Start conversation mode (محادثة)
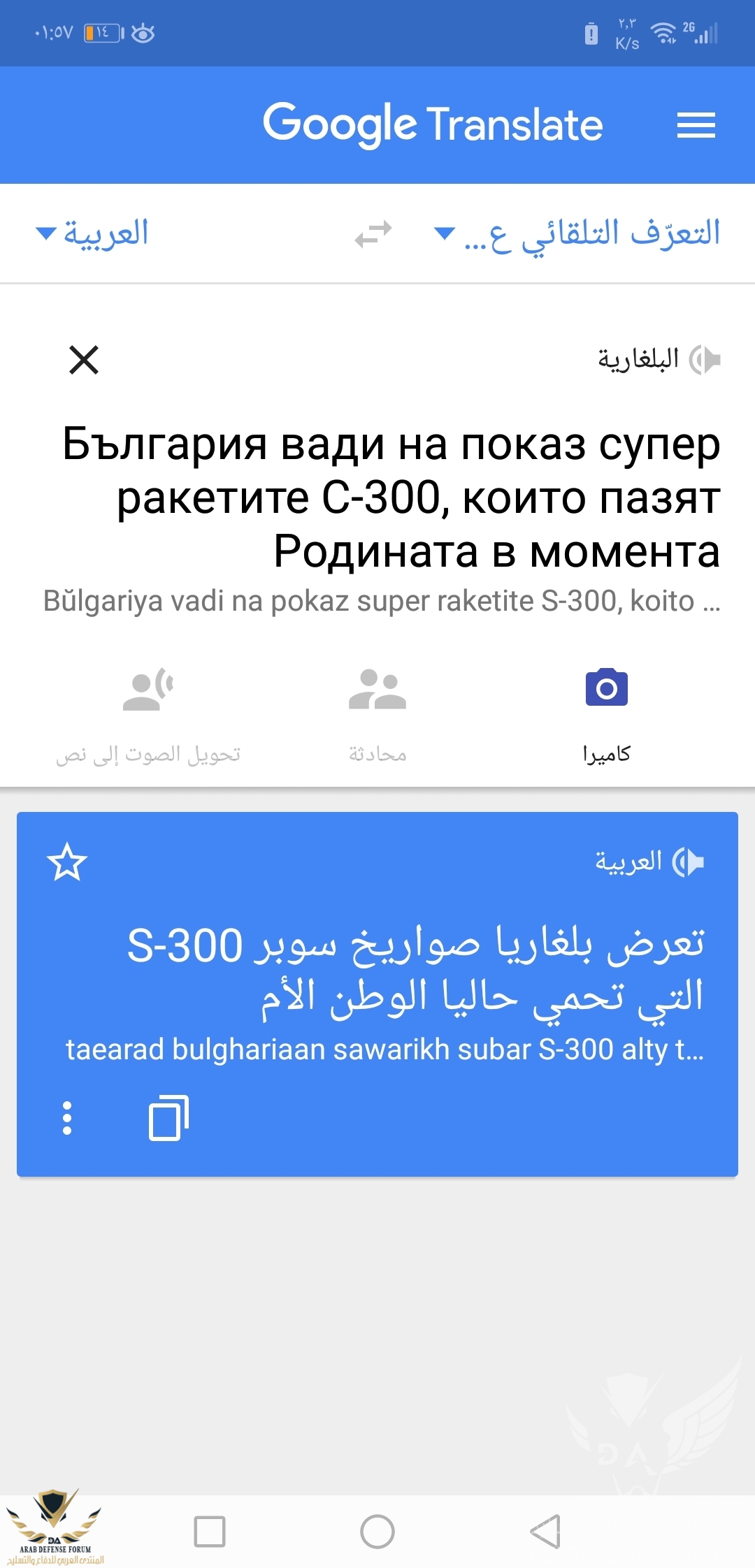Viewport: 755px width, 1568px height. click(x=377, y=713)
